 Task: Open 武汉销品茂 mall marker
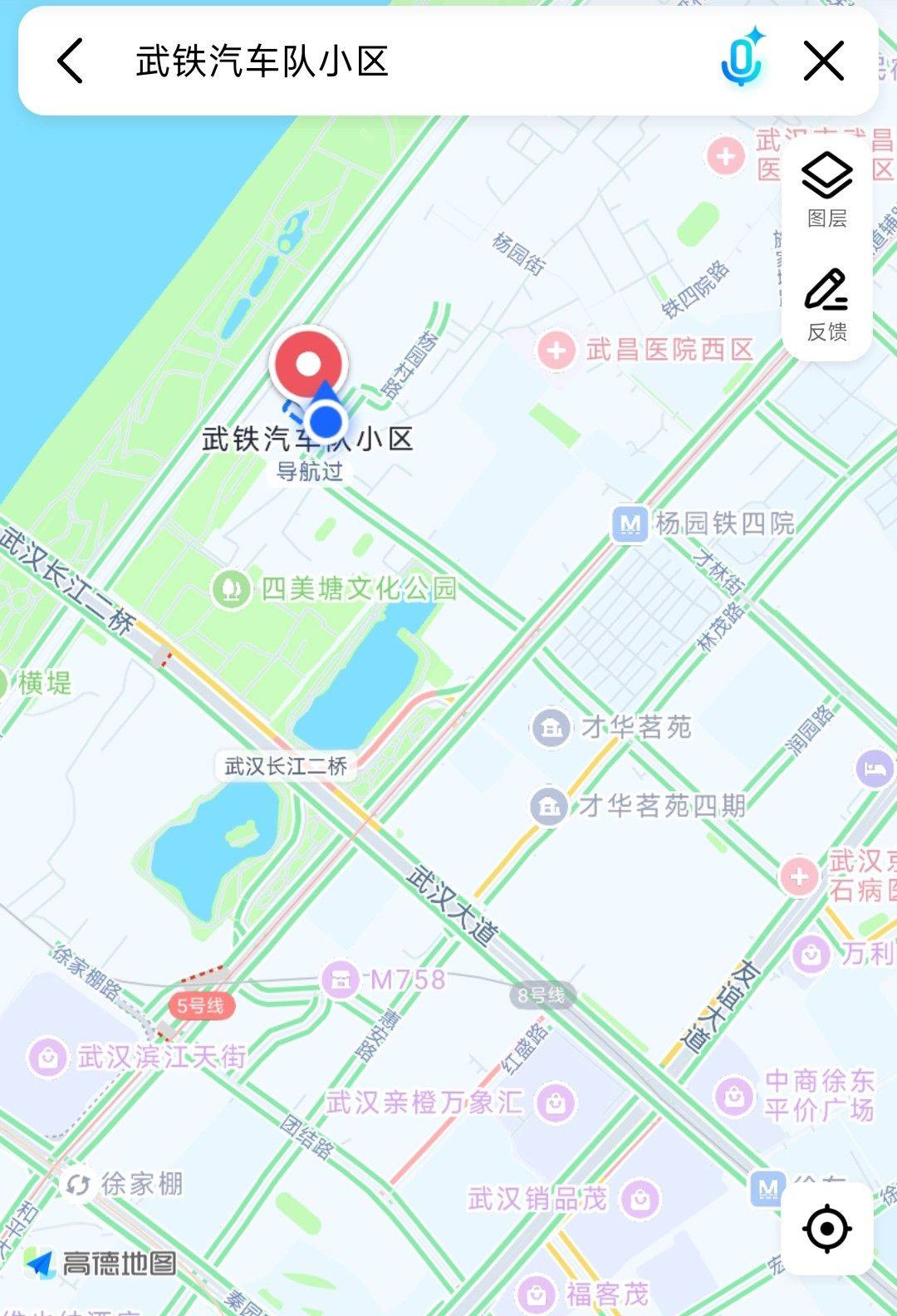tap(640, 1199)
